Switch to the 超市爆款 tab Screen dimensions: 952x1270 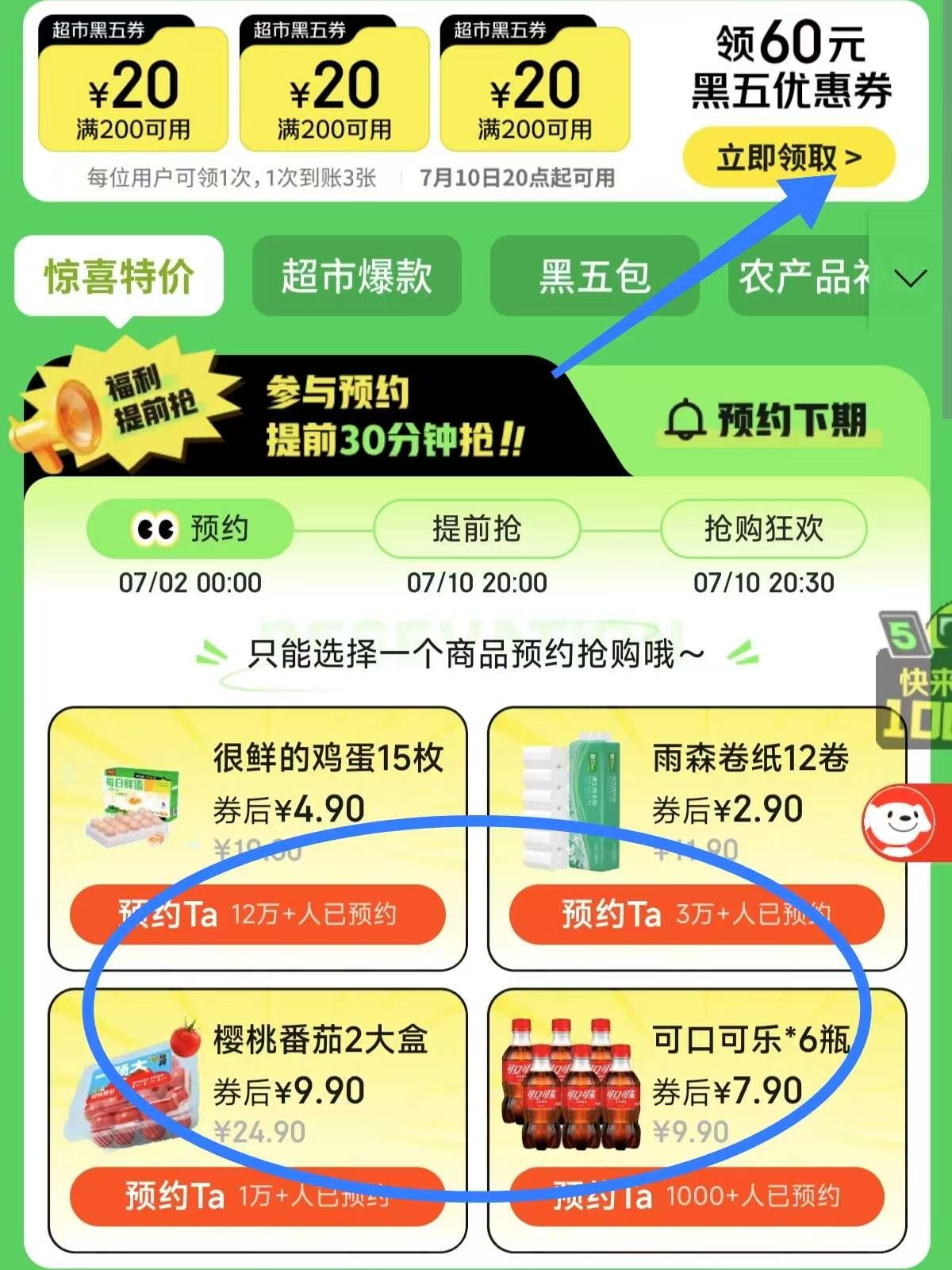355,276
